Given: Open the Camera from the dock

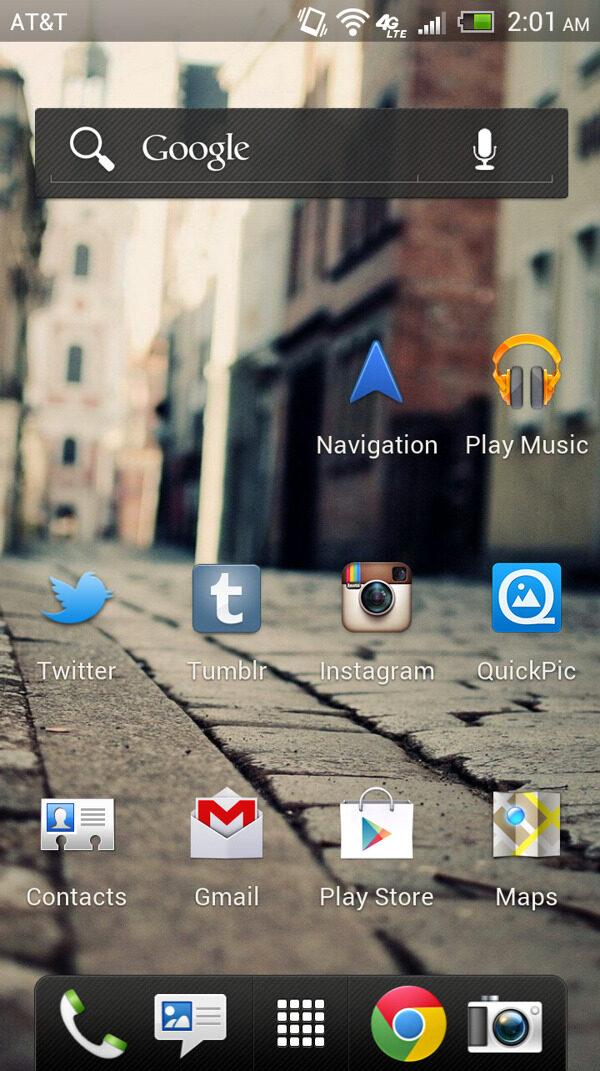Looking at the screenshot, I should coord(505,1024).
